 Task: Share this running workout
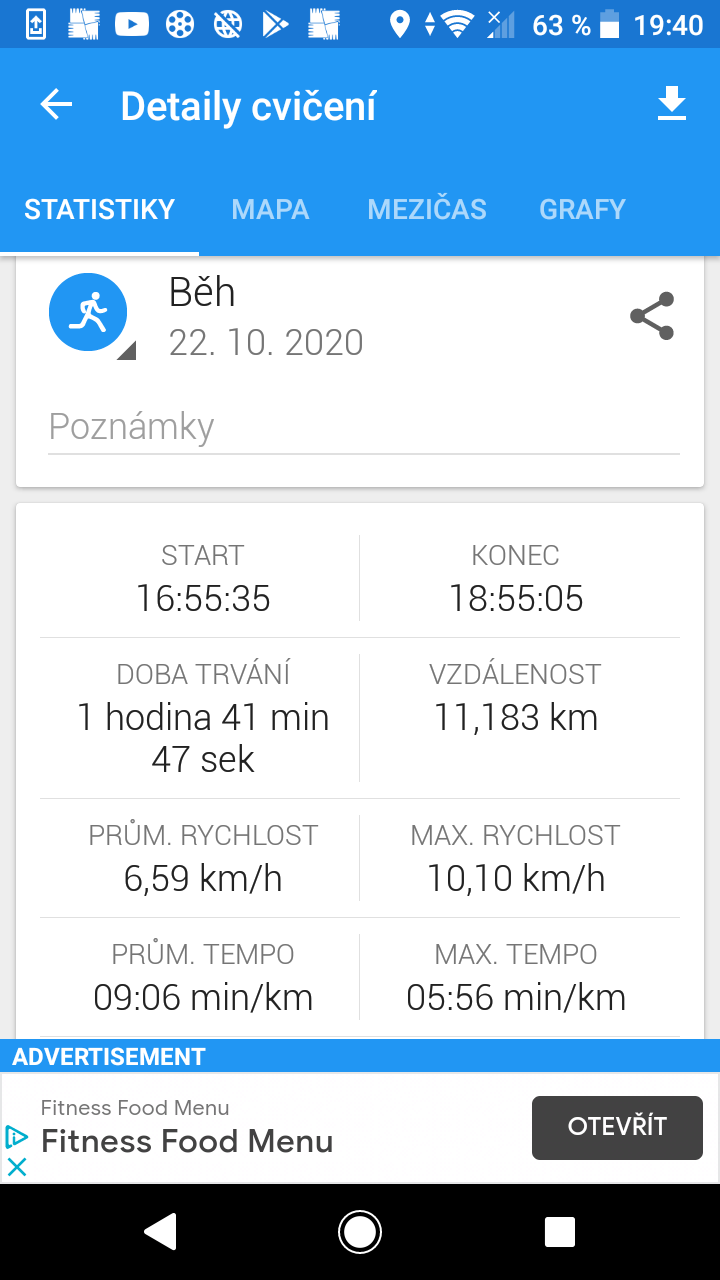tap(652, 316)
